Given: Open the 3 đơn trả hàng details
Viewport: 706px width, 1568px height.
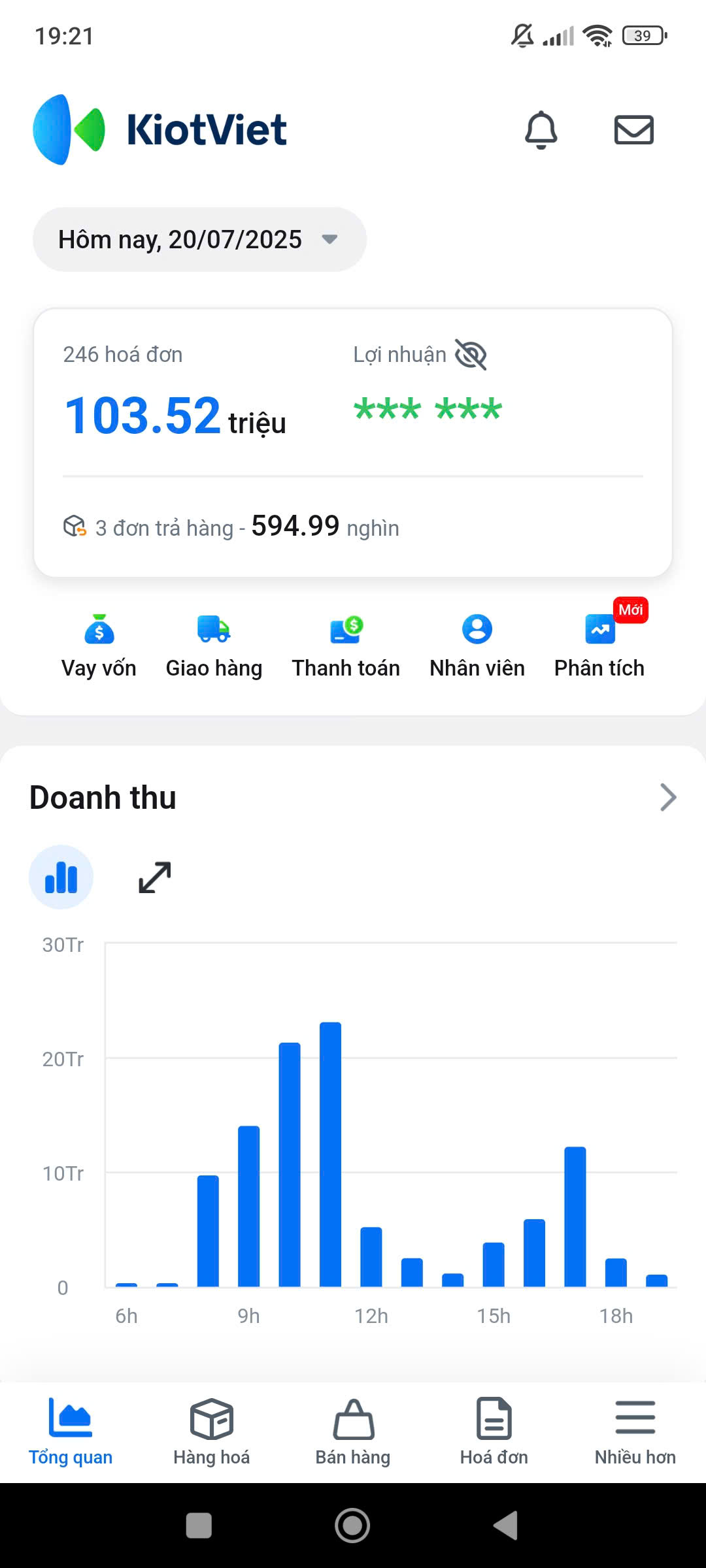Looking at the screenshot, I should click(x=231, y=527).
